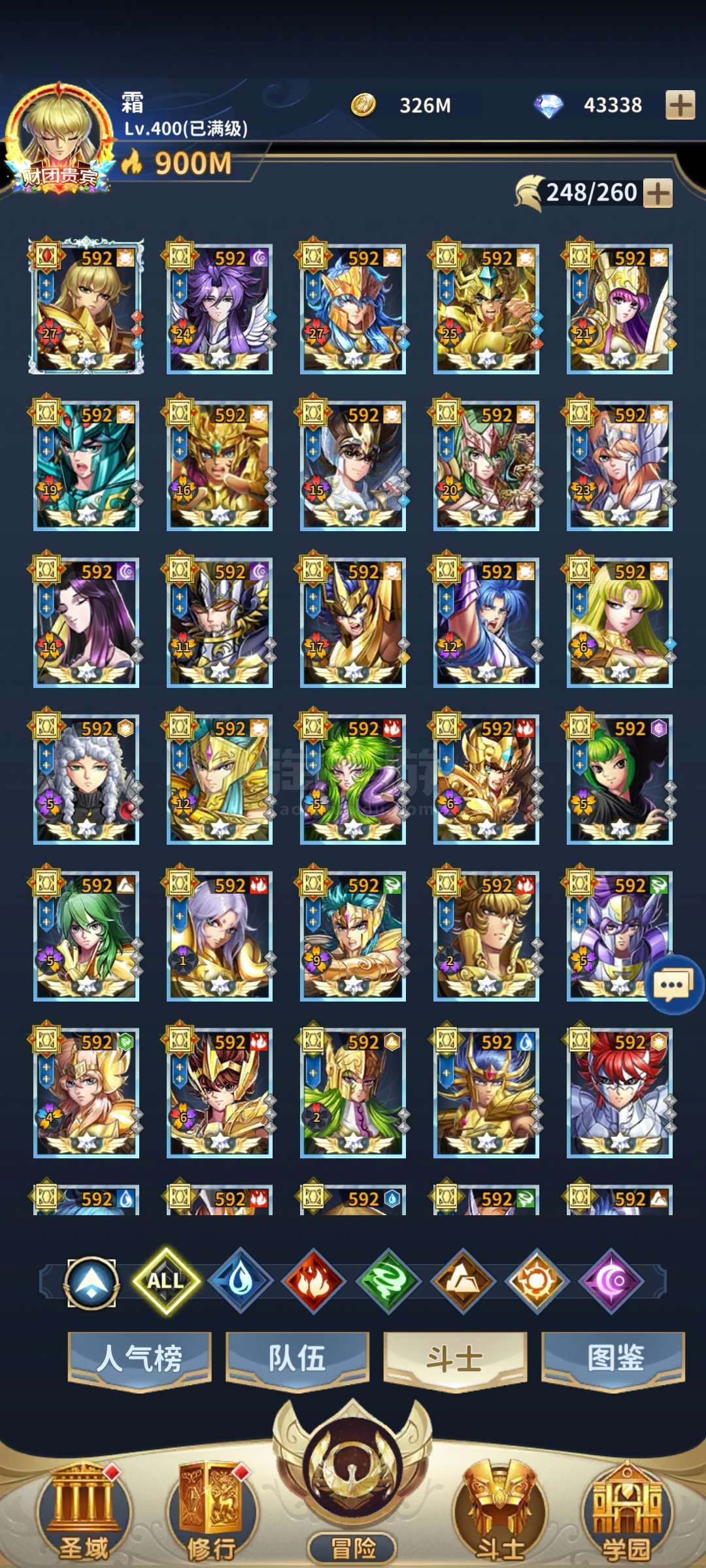
Task: Open the 人气榜 popularity ranking tab
Action: [140, 1358]
